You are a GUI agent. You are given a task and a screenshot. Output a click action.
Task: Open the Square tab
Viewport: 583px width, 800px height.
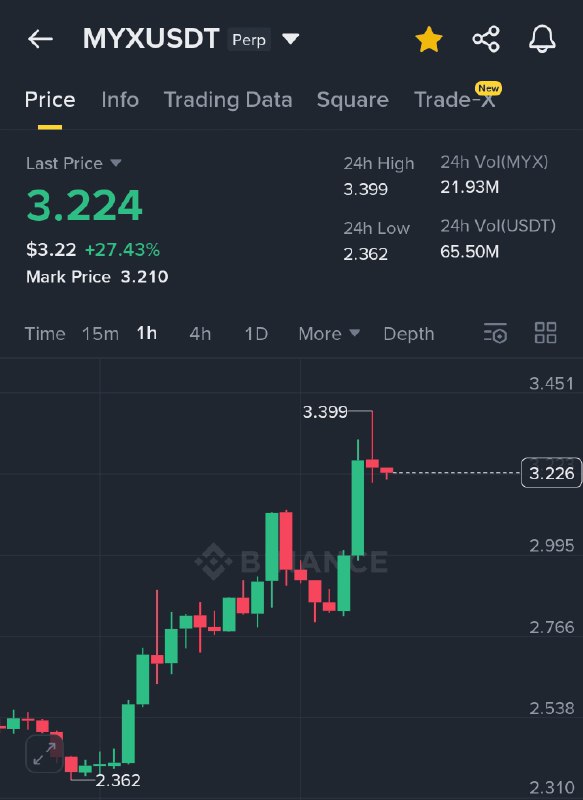352,99
